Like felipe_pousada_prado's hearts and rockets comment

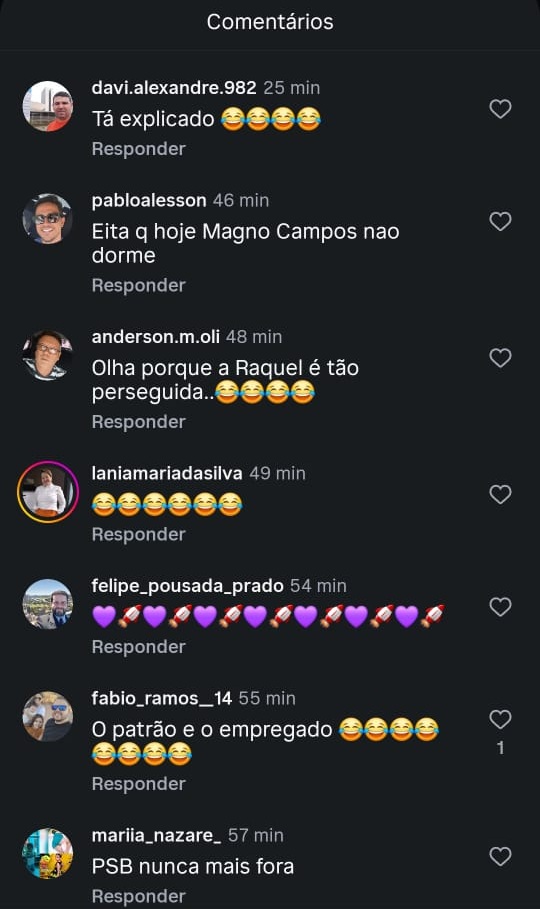coord(500,606)
